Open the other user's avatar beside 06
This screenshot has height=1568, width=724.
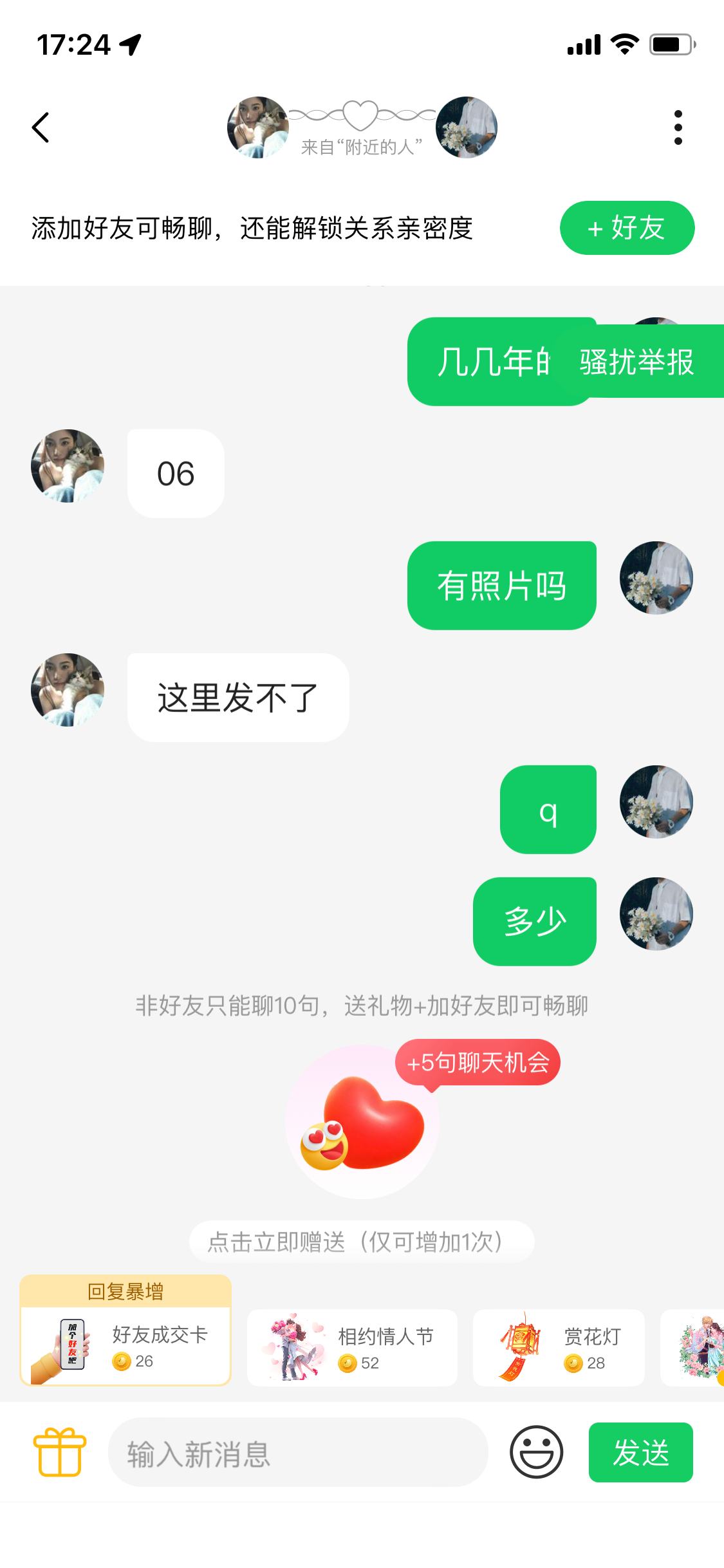pyautogui.click(x=68, y=466)
